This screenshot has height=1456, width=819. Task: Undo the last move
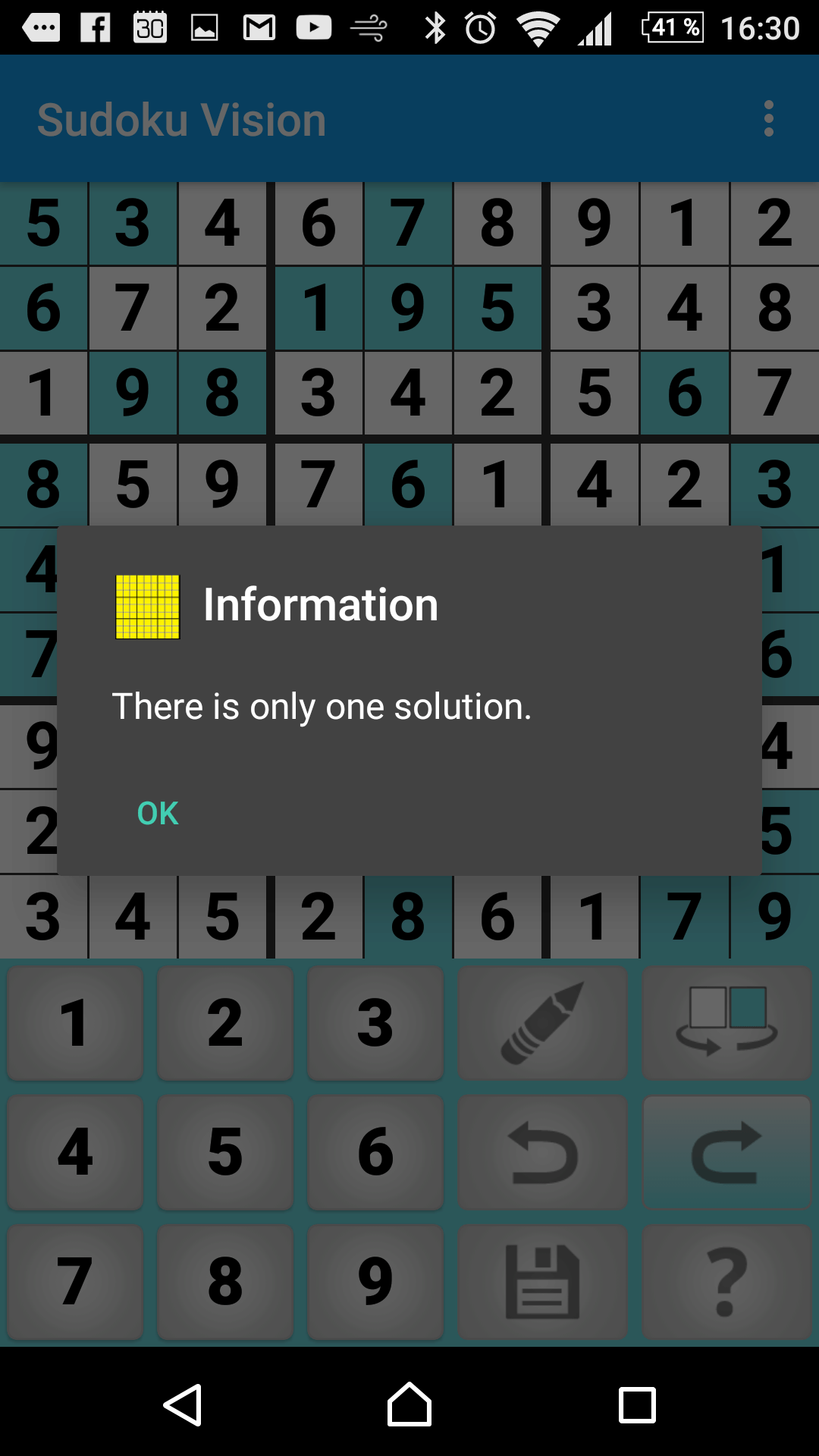tap(542, 1151)
